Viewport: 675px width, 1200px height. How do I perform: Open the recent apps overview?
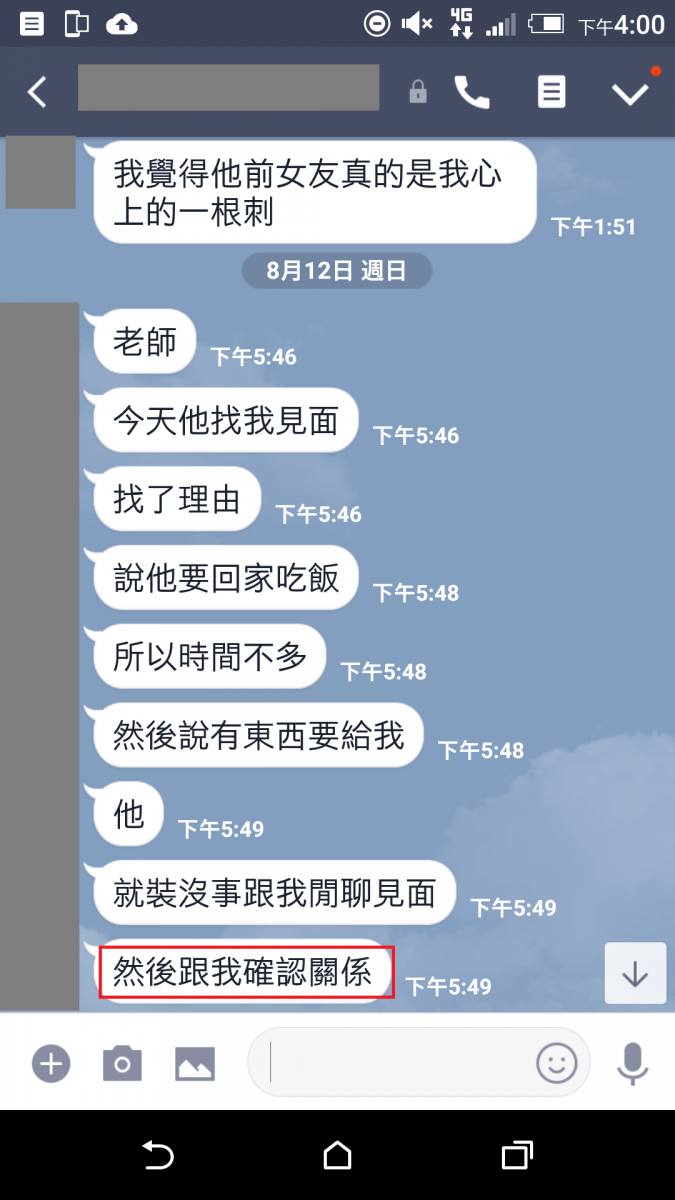tap(516, 1156)
